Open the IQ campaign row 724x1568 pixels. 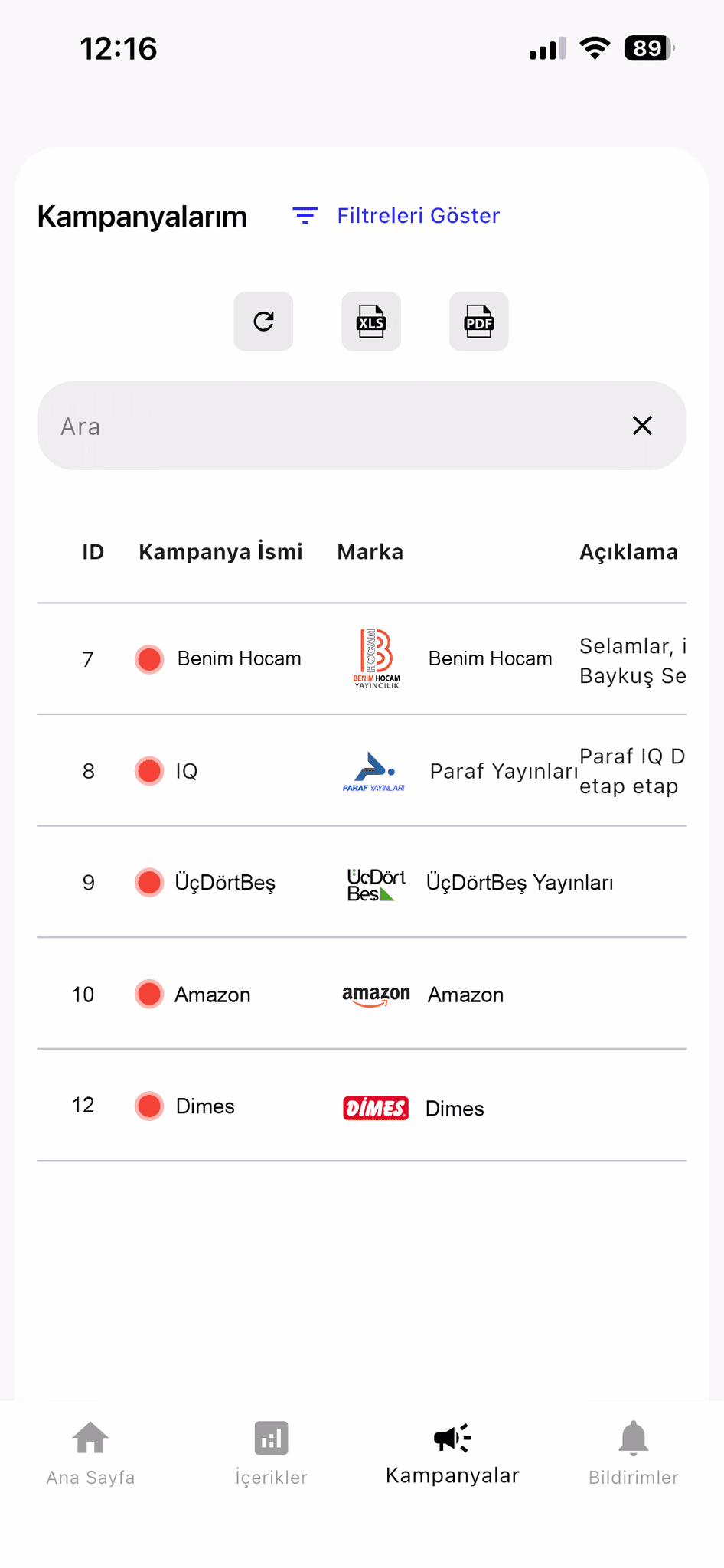362,771
